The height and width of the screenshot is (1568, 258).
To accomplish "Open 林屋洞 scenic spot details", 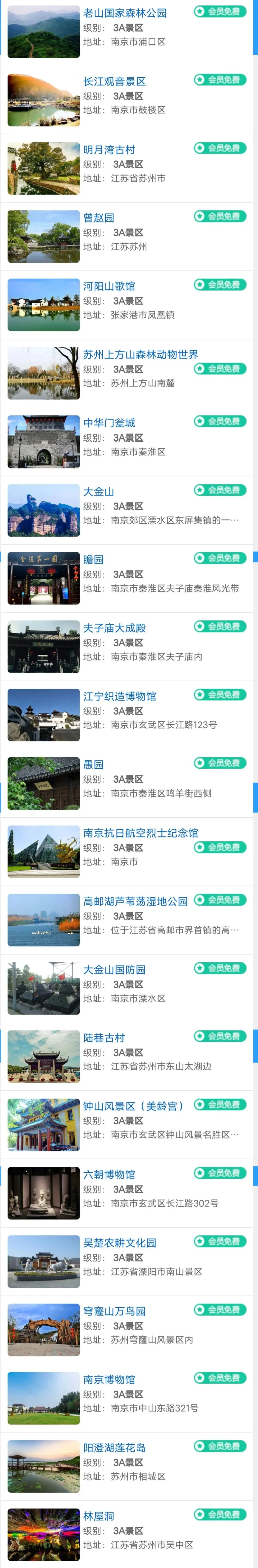I will (x=99, y=1516).
